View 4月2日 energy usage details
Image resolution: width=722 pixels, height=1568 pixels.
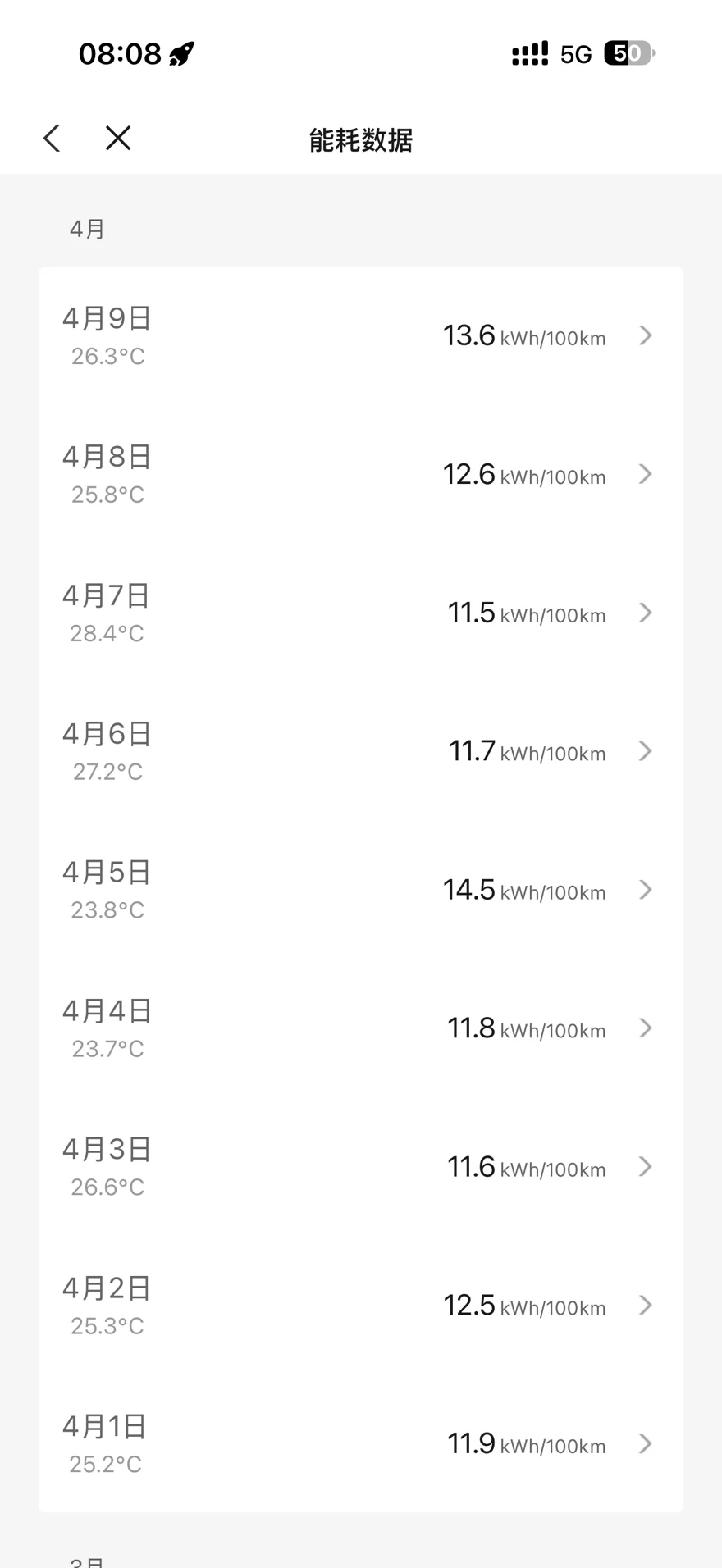(x=360, y=1305)
